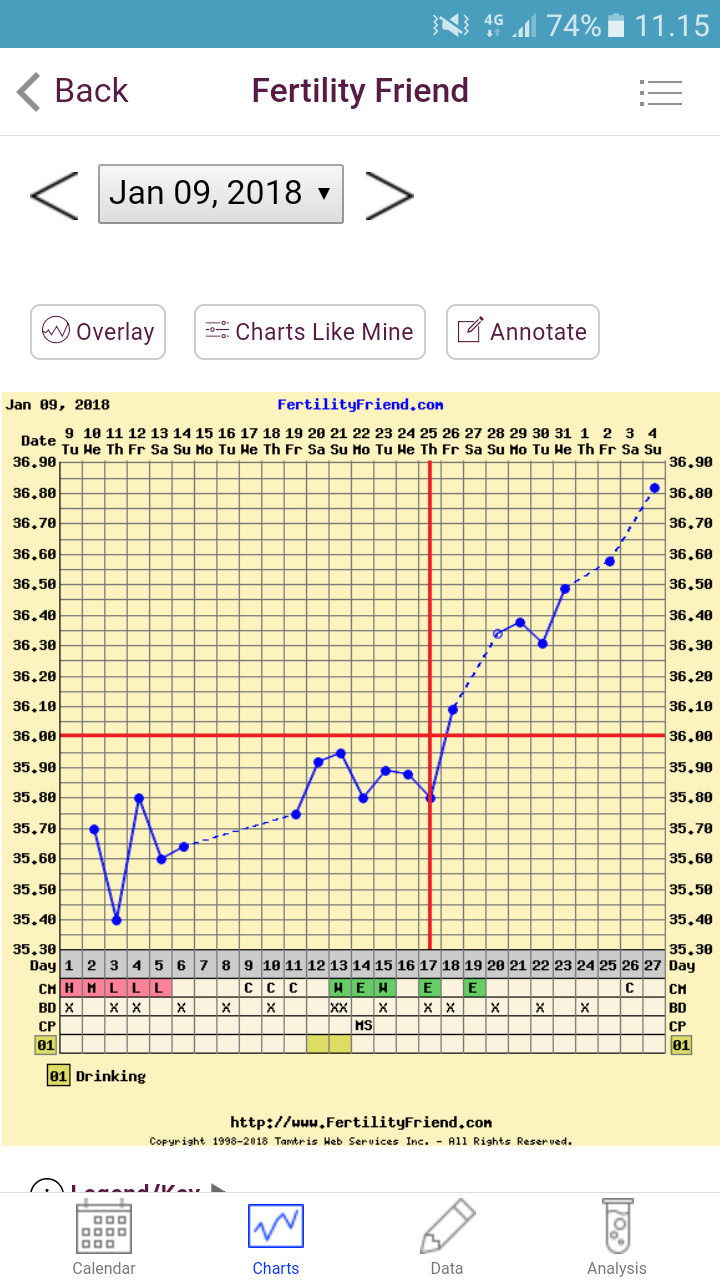Switch to the Data tab
720x1280 pixels.
(x=446, y=1240)
